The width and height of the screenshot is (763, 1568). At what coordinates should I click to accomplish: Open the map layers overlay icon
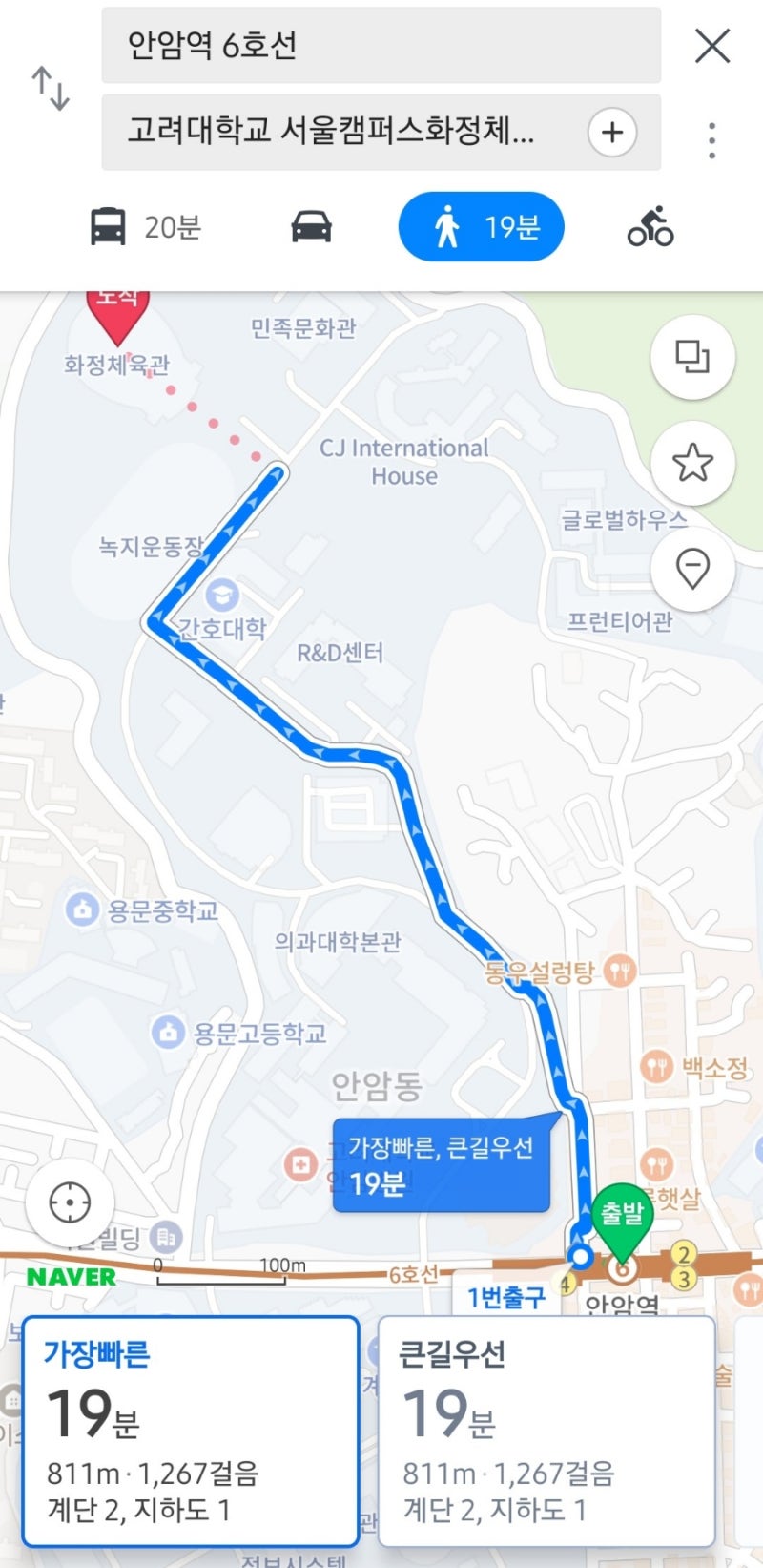point(692,357)
